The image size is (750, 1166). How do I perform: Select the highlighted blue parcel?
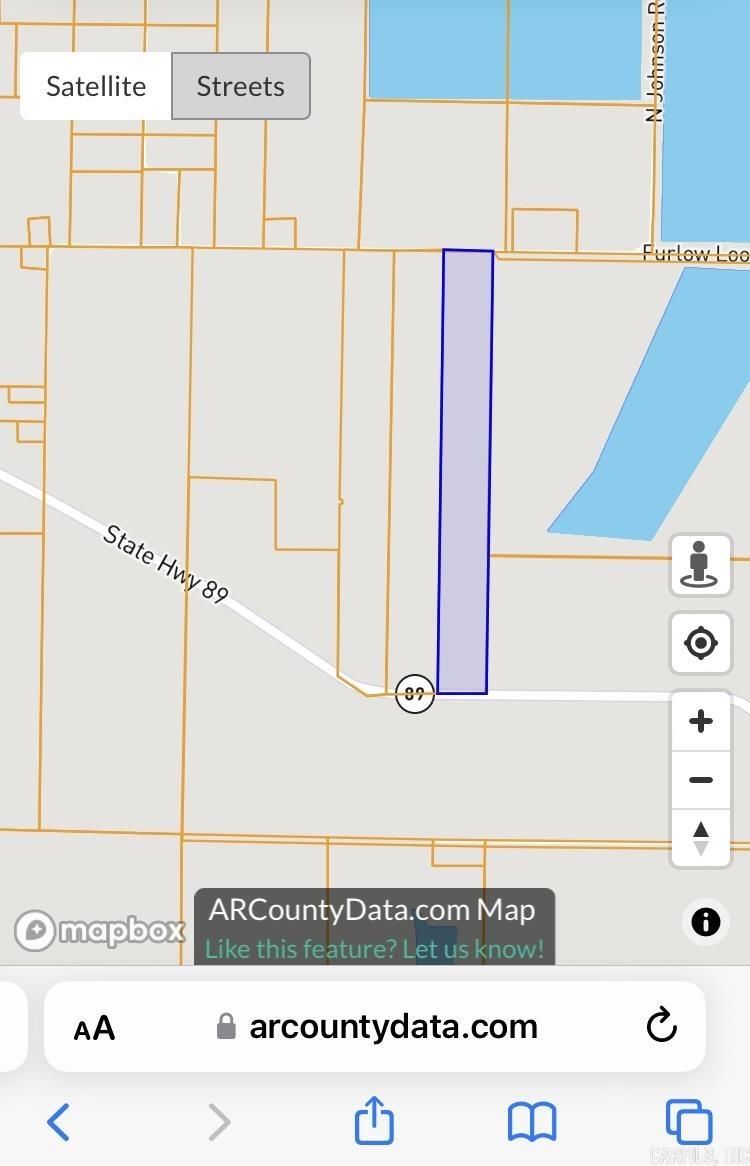(465, 470)
